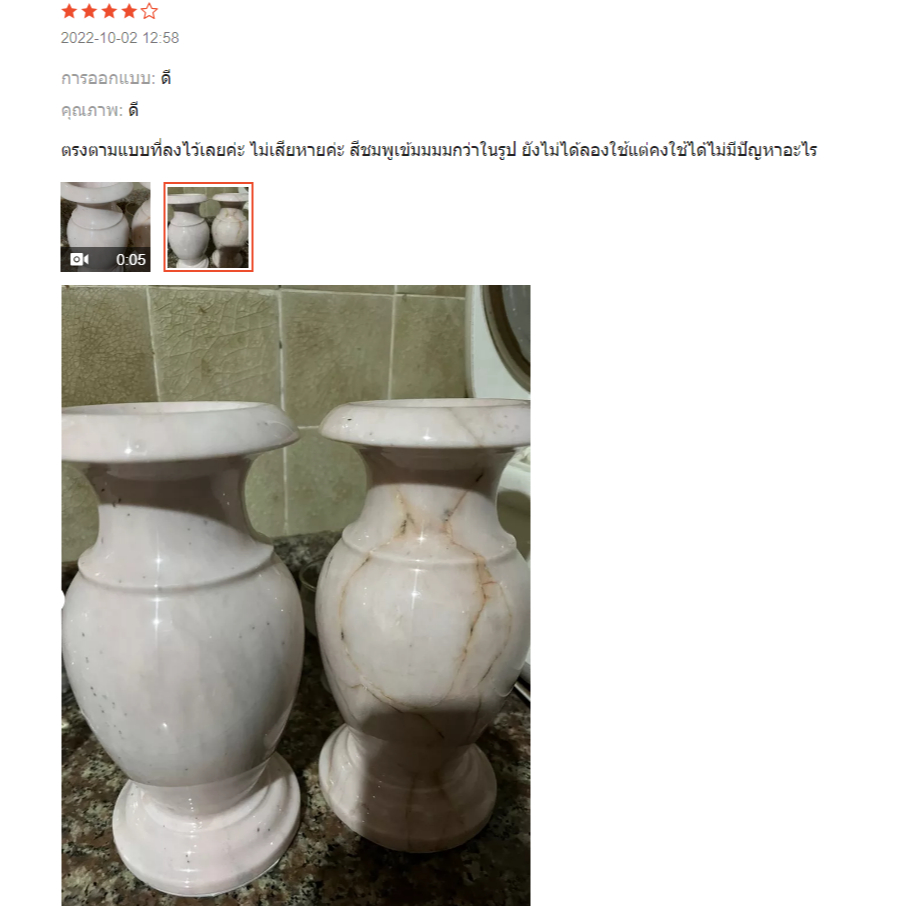This screenshot has width=906, height=906.
Task: Select the second review photo thumbnail
Action: tap(208, 226)
